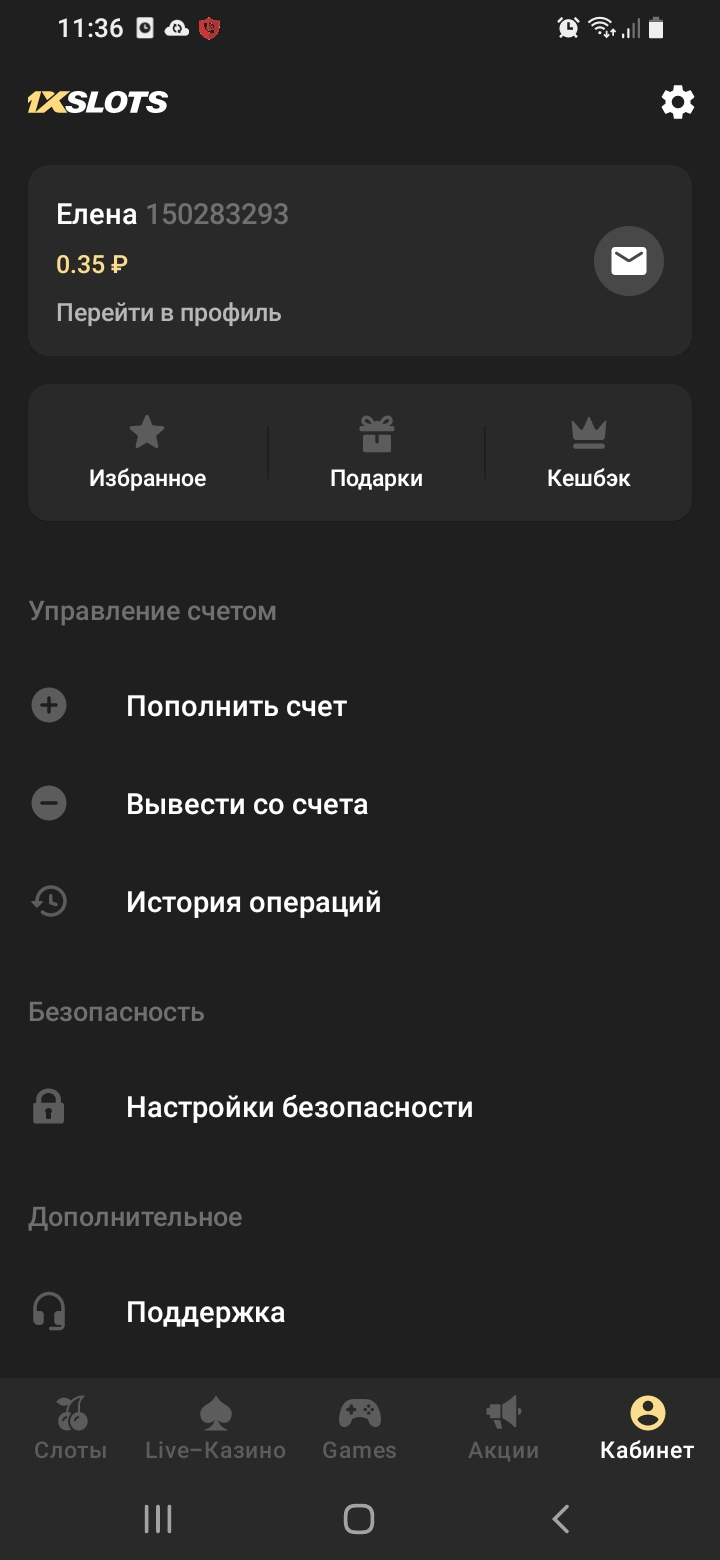The width and height of the screenshot is (720, 1560).
Task: Open Поддержка support
Action: 205,1312
